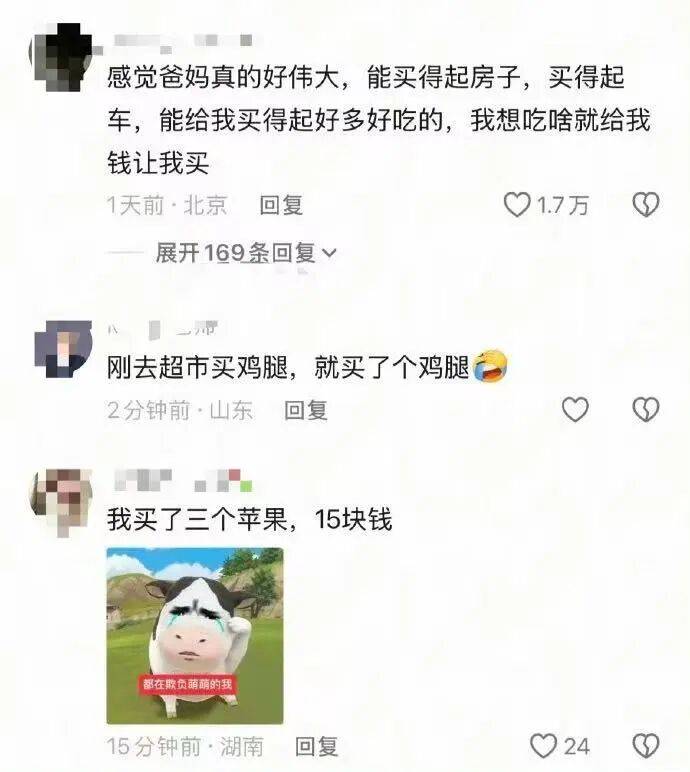Reply to the Hunan comment
690x772 pixels.
(316, 746)
